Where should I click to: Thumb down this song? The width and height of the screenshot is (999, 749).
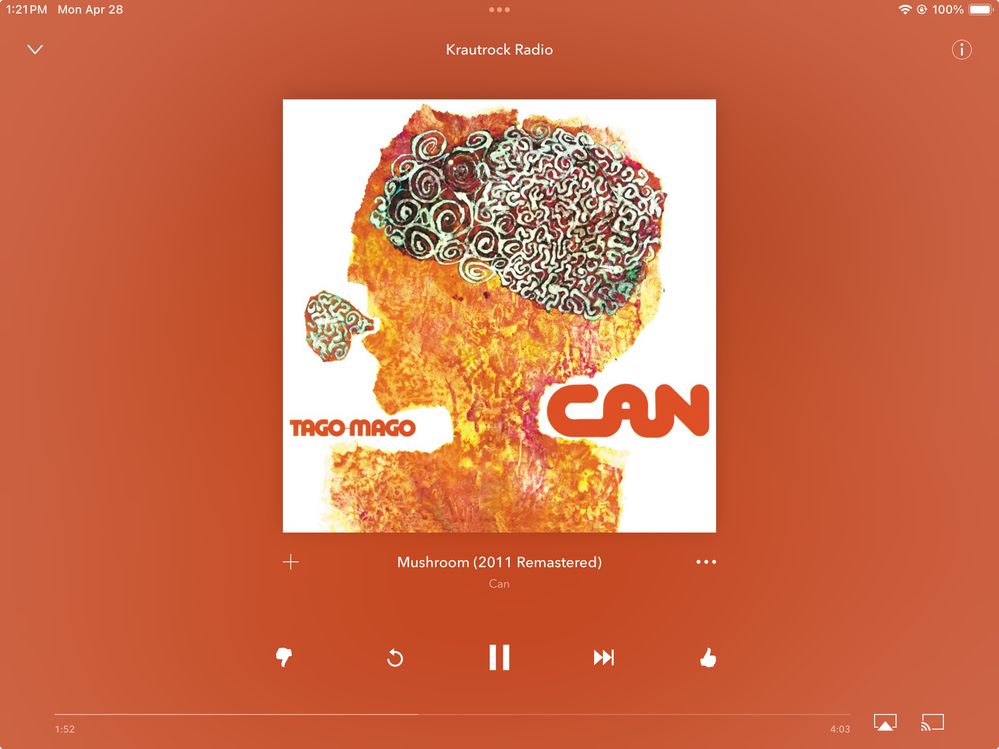[284, 657]
